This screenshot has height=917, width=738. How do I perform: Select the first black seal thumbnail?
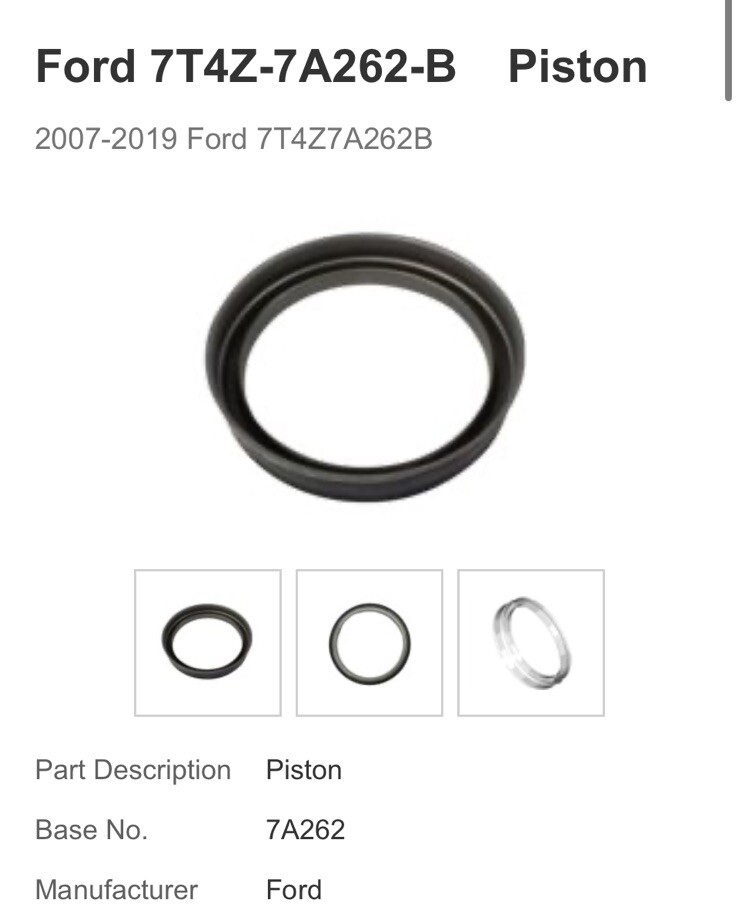[x=208, y=642]
